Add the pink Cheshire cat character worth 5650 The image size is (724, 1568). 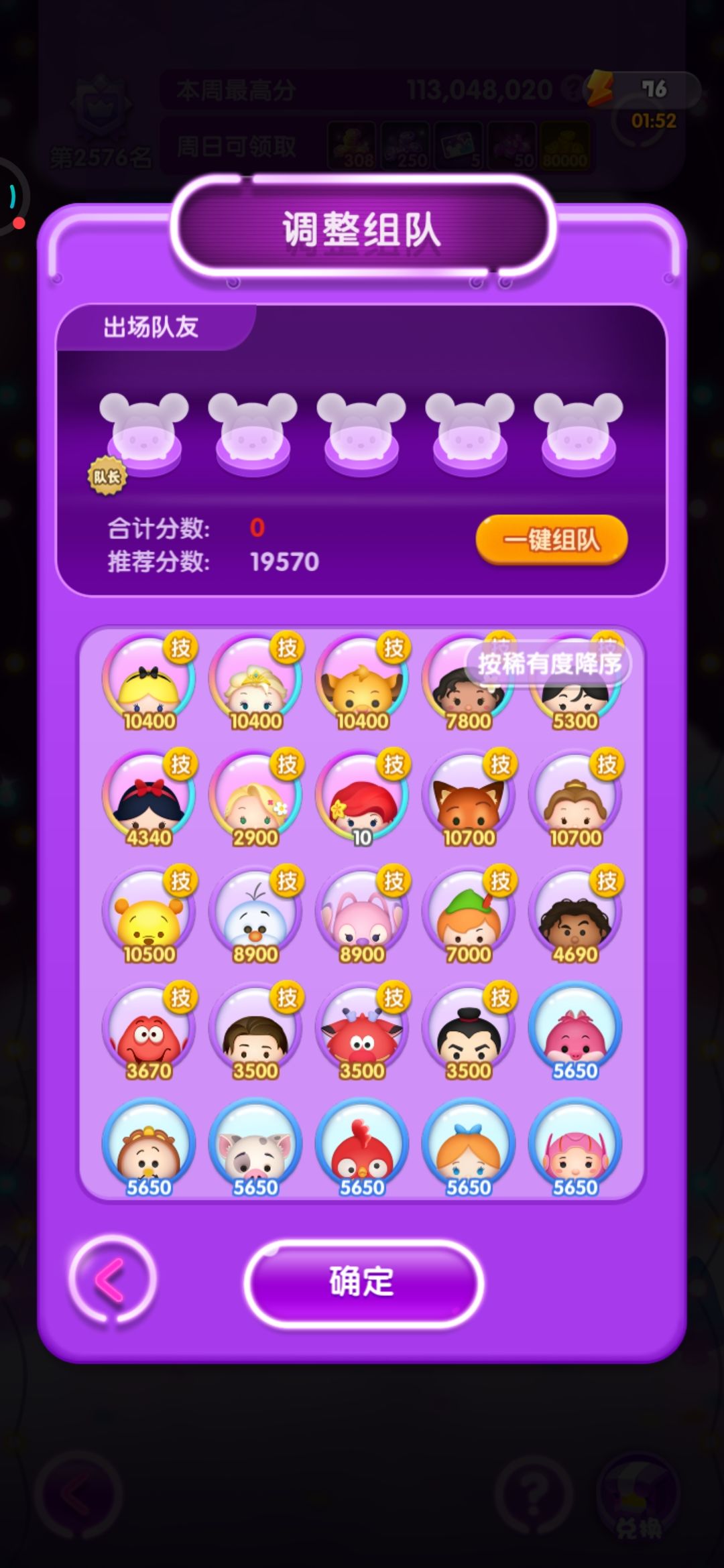(575, 1033)
